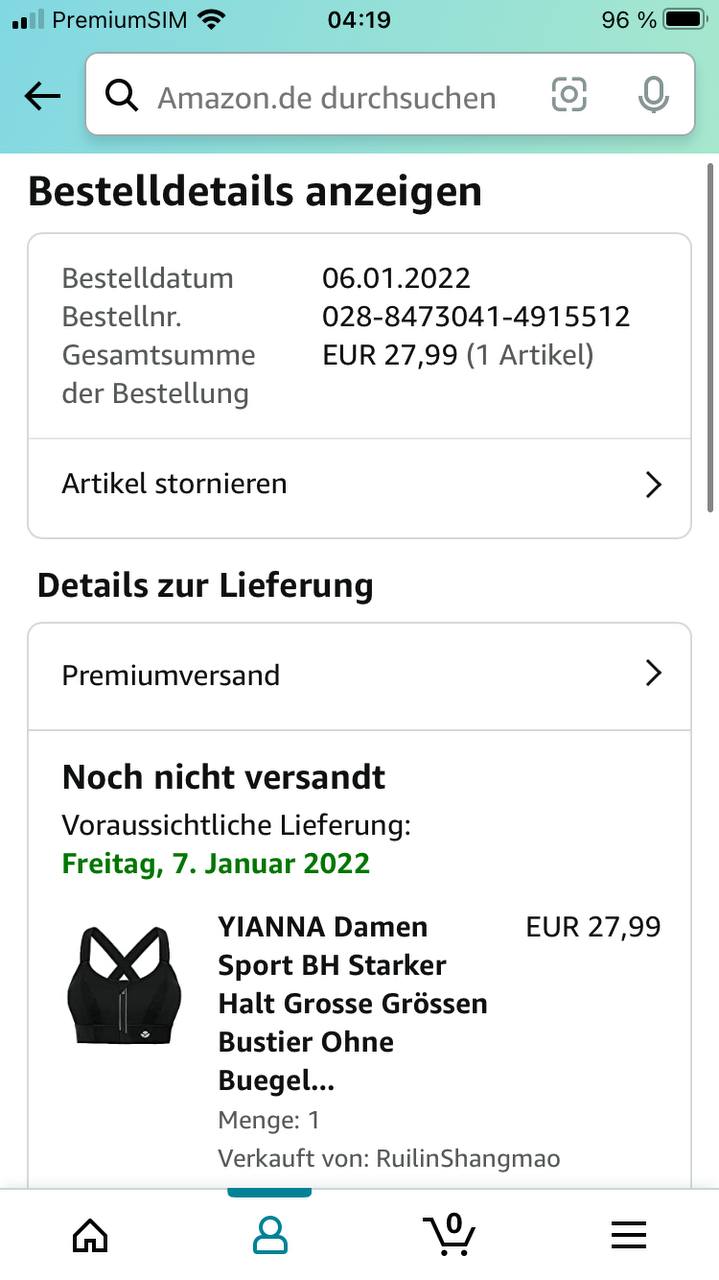Open the YIANNA Damen Sport BH title

352,1003
